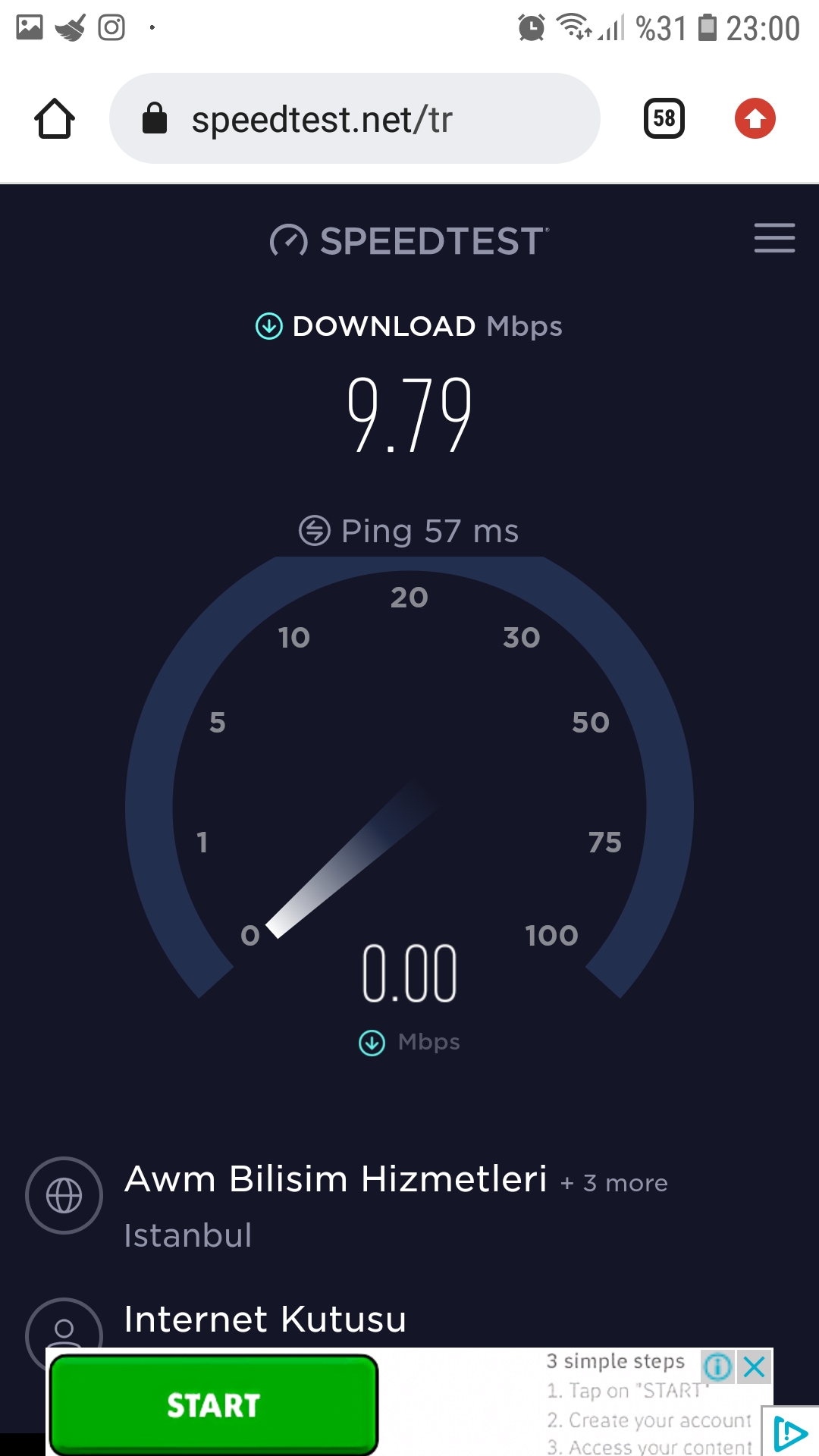This screenshot has height=1456, width=819.
Task: Tap the red update arrow icon
Action: [x=755, y=118]
